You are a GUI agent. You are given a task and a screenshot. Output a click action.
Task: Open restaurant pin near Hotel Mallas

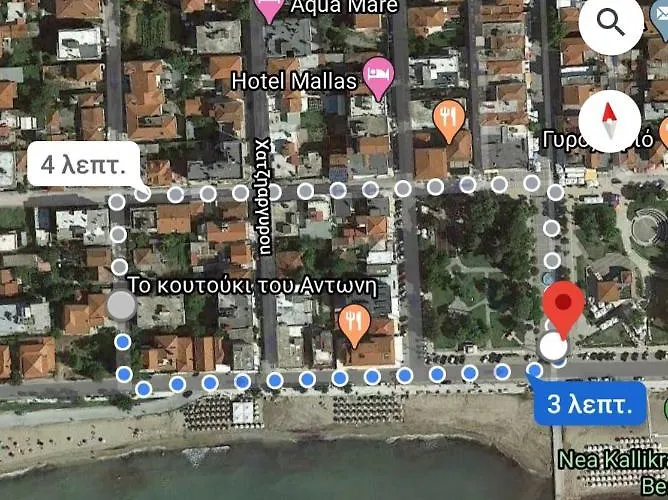click(449, 118)
